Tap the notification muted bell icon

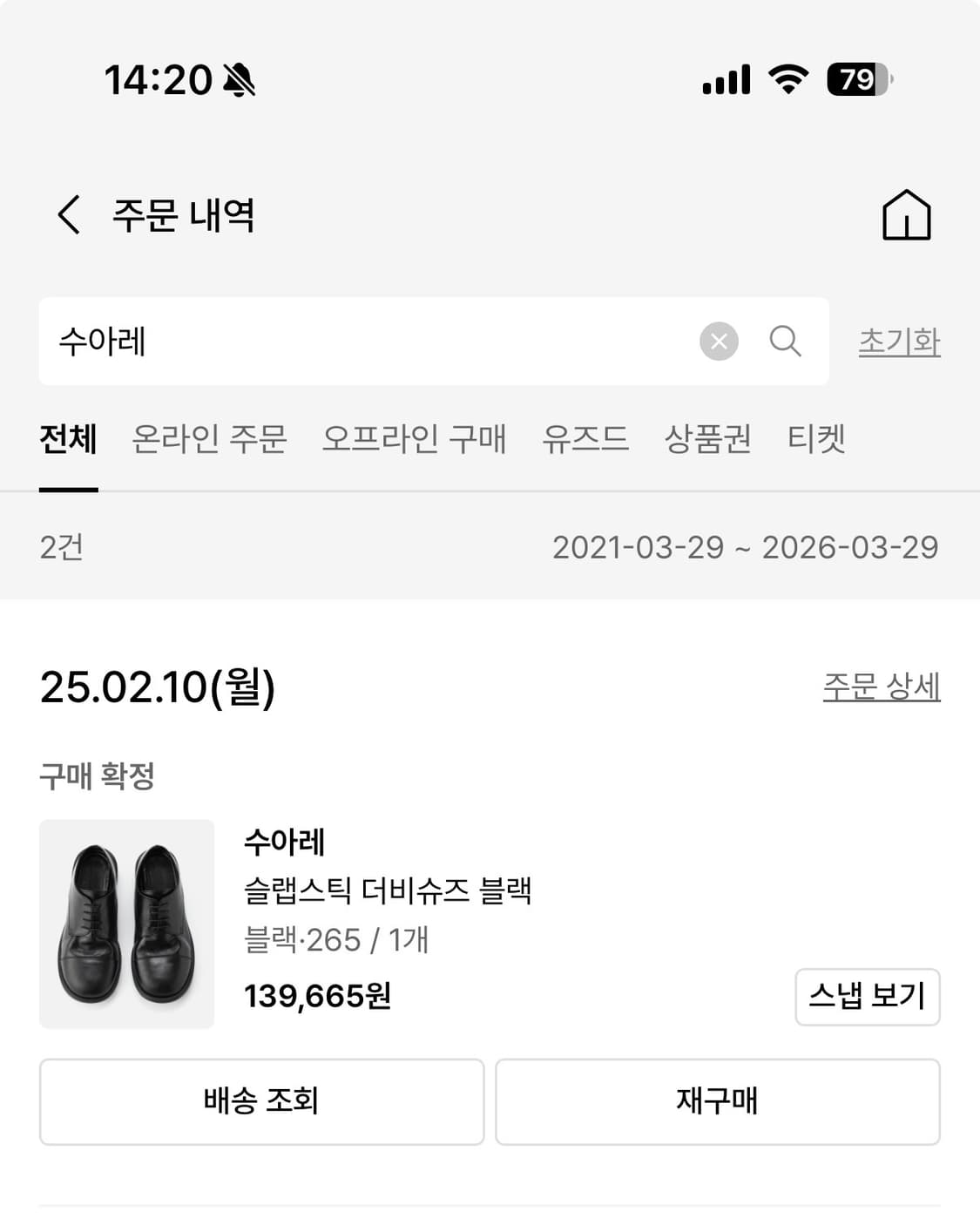[237, 79]
